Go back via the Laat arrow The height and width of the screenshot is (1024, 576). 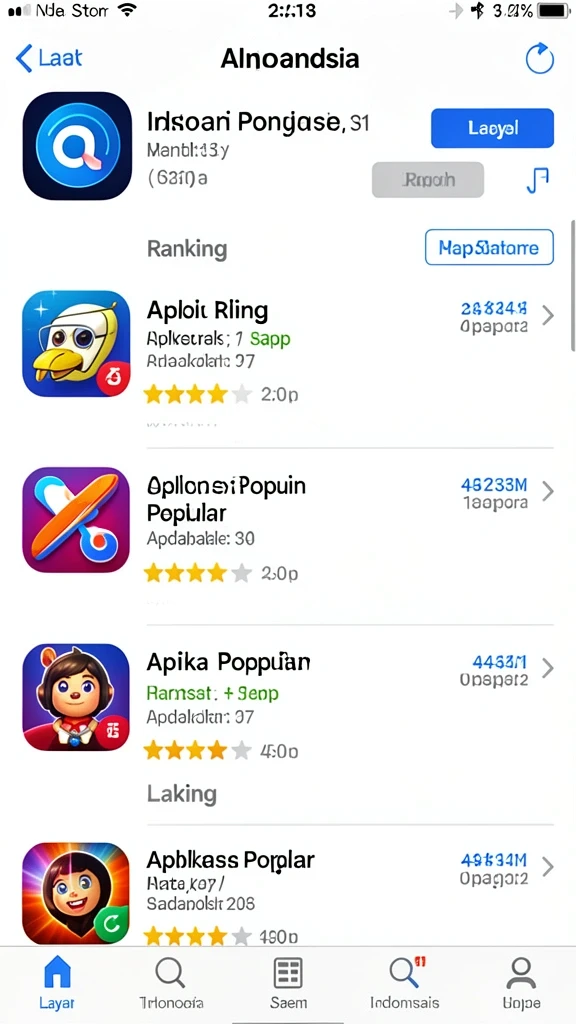[50, 59]
